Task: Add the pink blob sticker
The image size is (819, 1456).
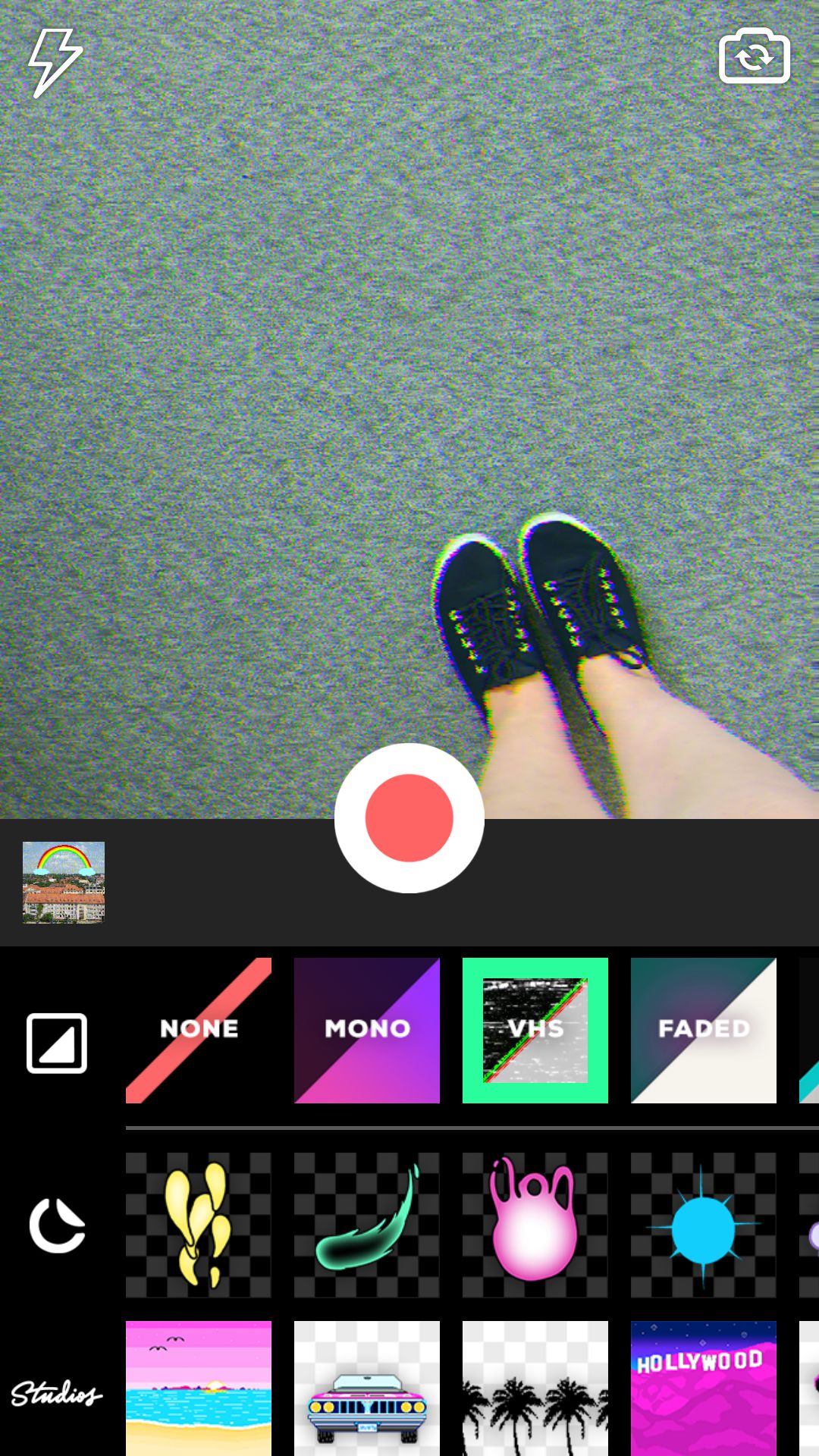Action: coord(535,1225)
